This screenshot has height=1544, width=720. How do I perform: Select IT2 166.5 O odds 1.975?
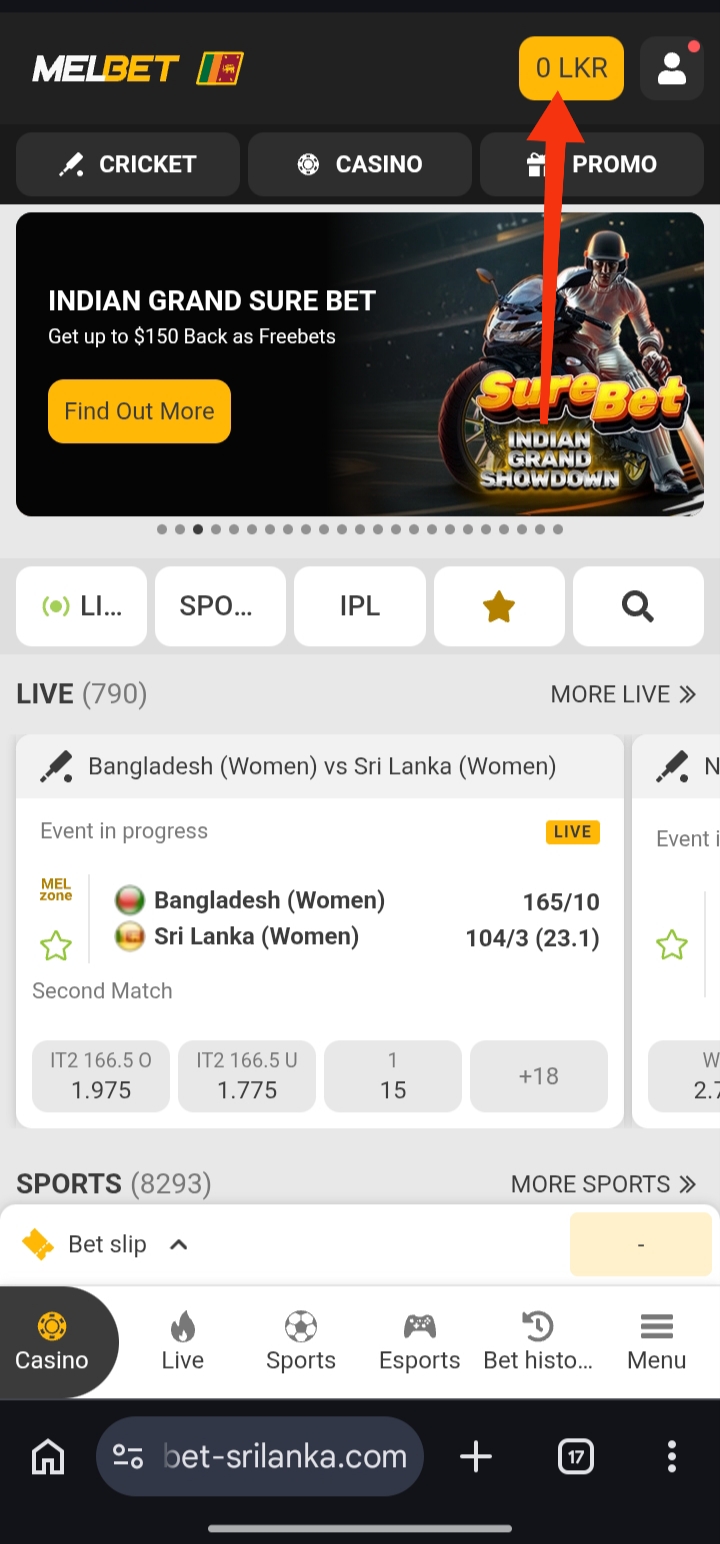pos(101,1076)
